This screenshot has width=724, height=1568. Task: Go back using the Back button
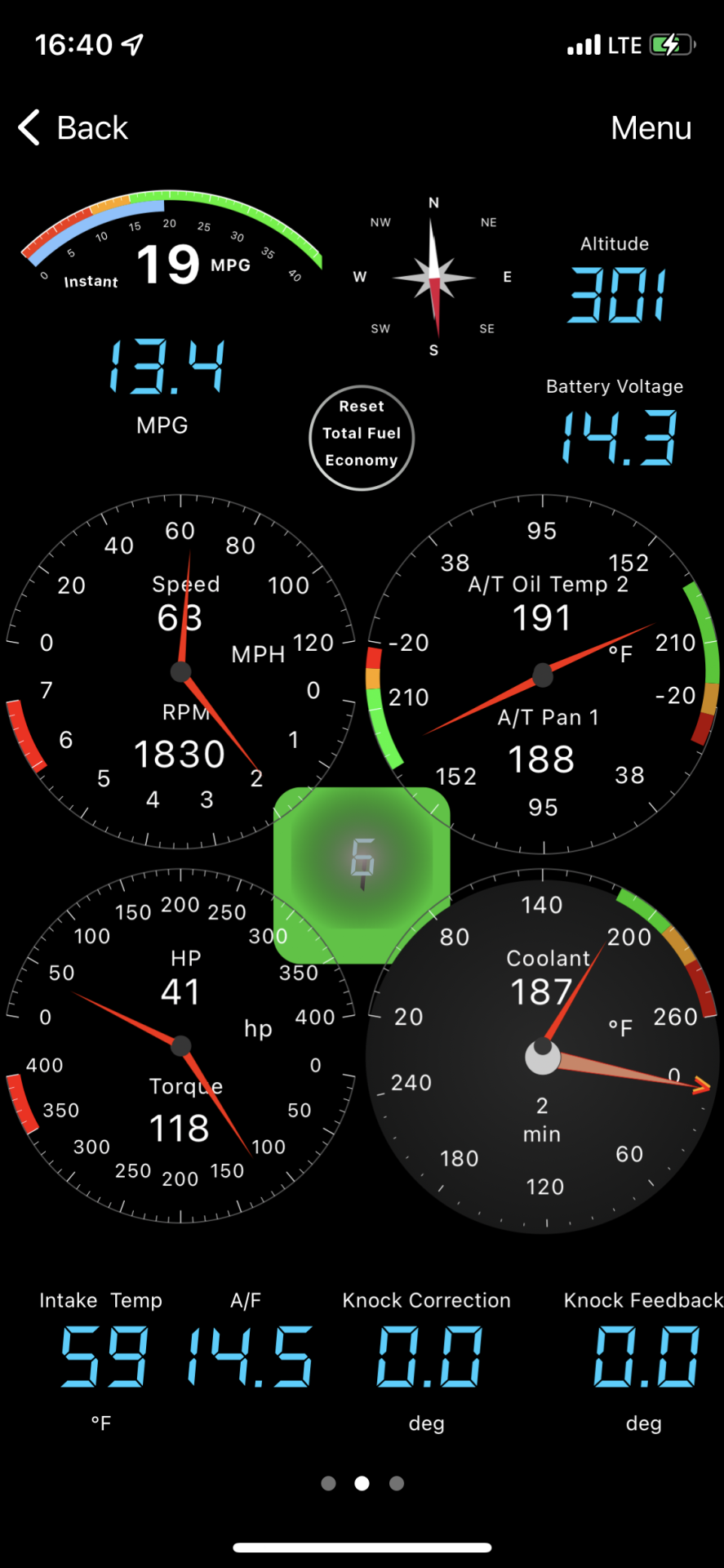click(x=73, y=128)
